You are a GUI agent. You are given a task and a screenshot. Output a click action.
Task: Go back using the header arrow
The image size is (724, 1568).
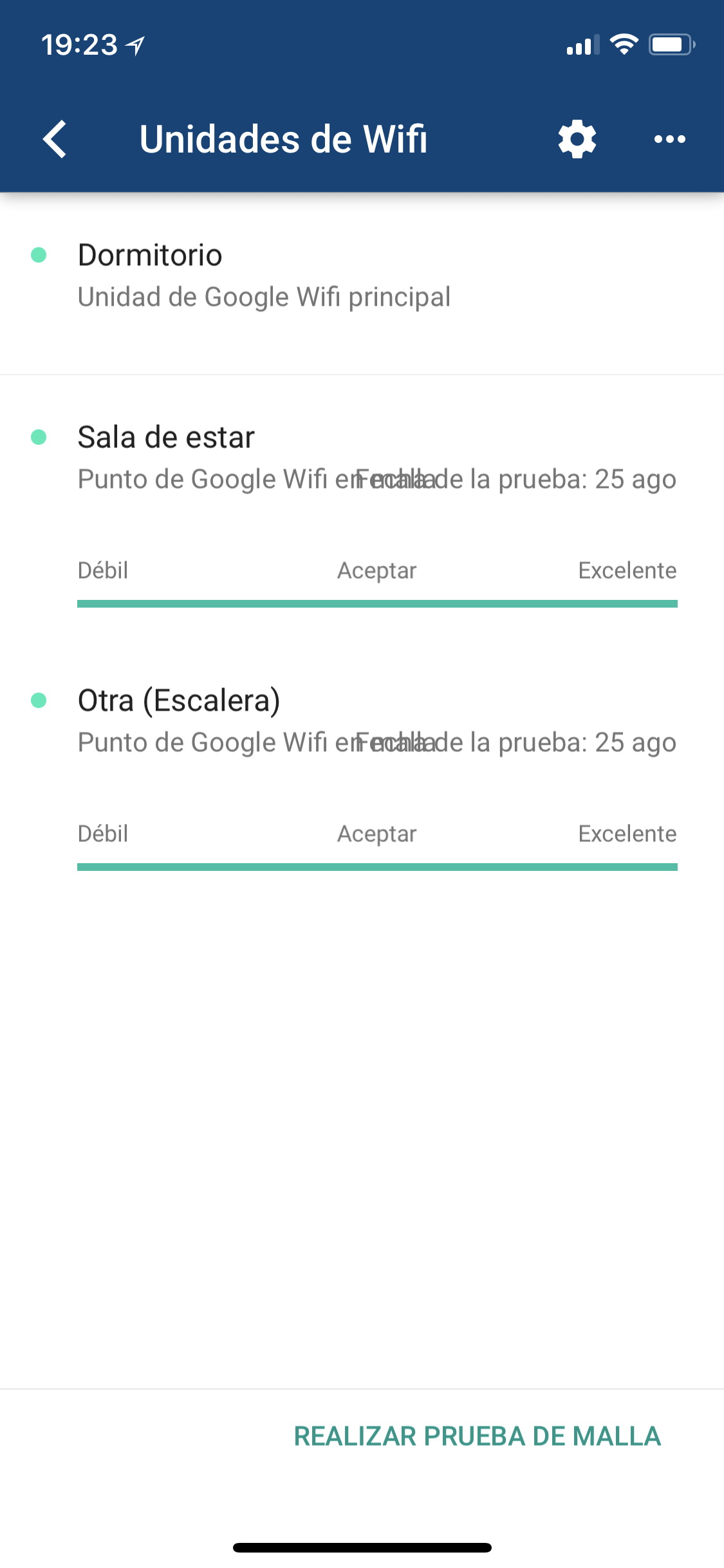(55, 139)
